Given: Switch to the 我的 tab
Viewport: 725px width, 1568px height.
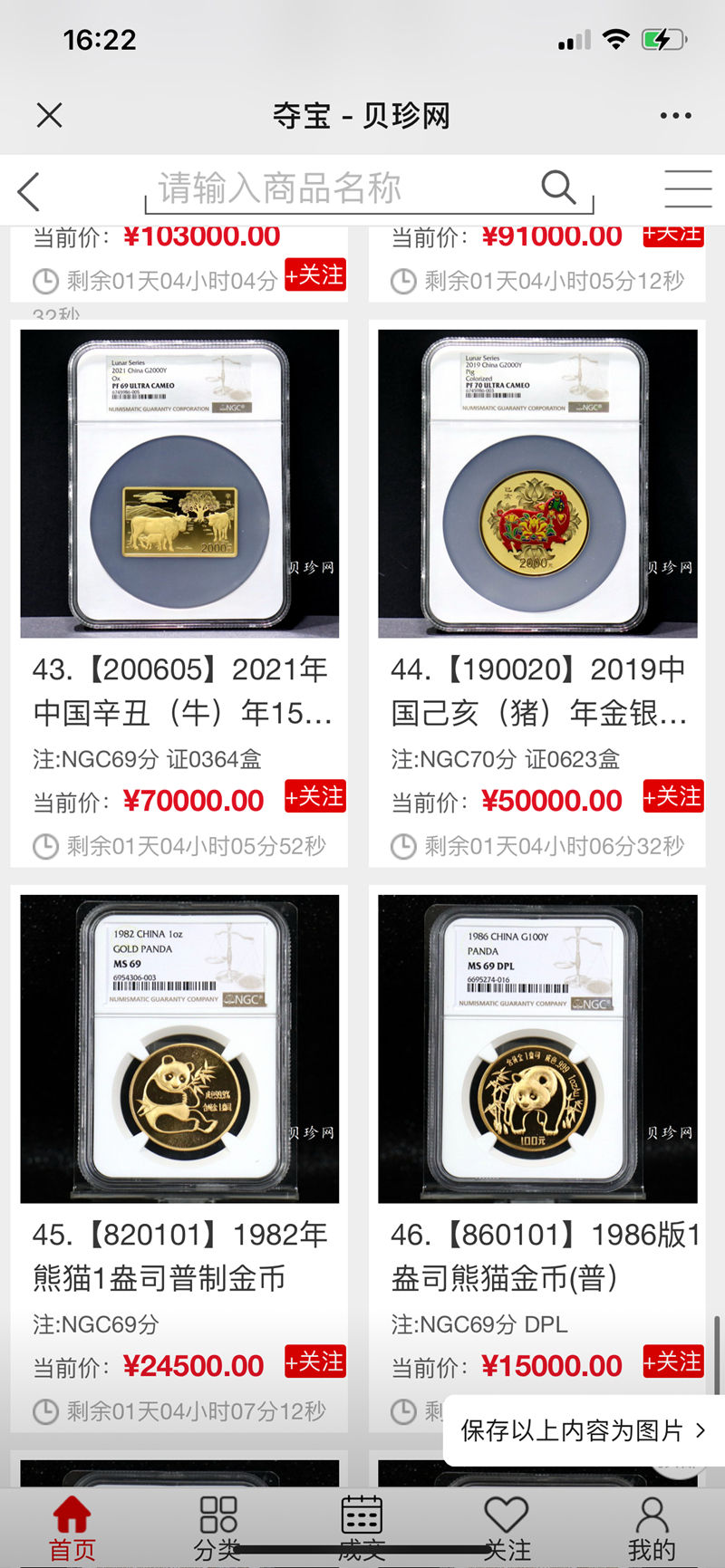Looking at the screenshot, I should coord(652,1529).
